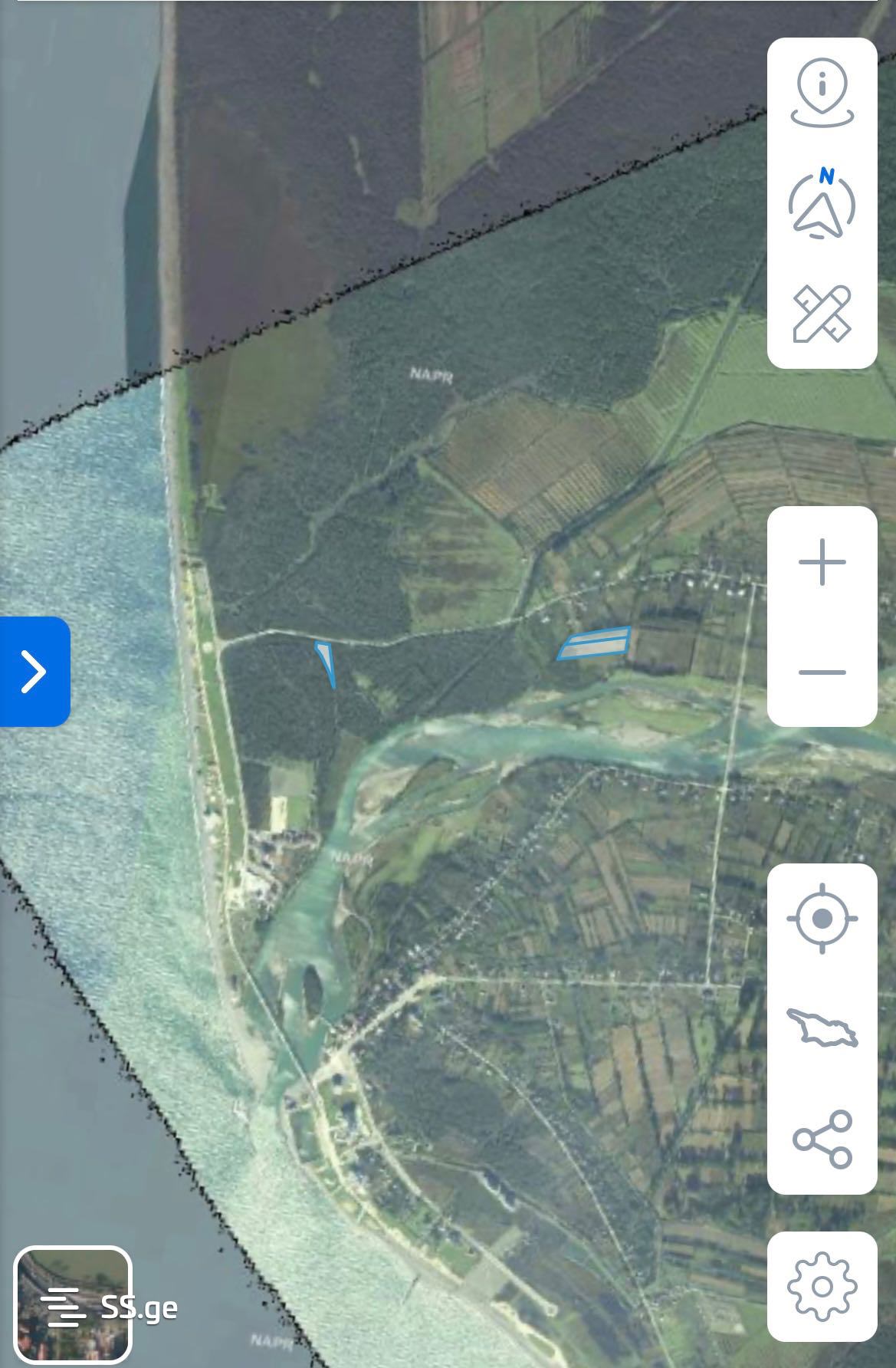Zoom in on the map
896x1368 pixels.
[x=822, y=562]
